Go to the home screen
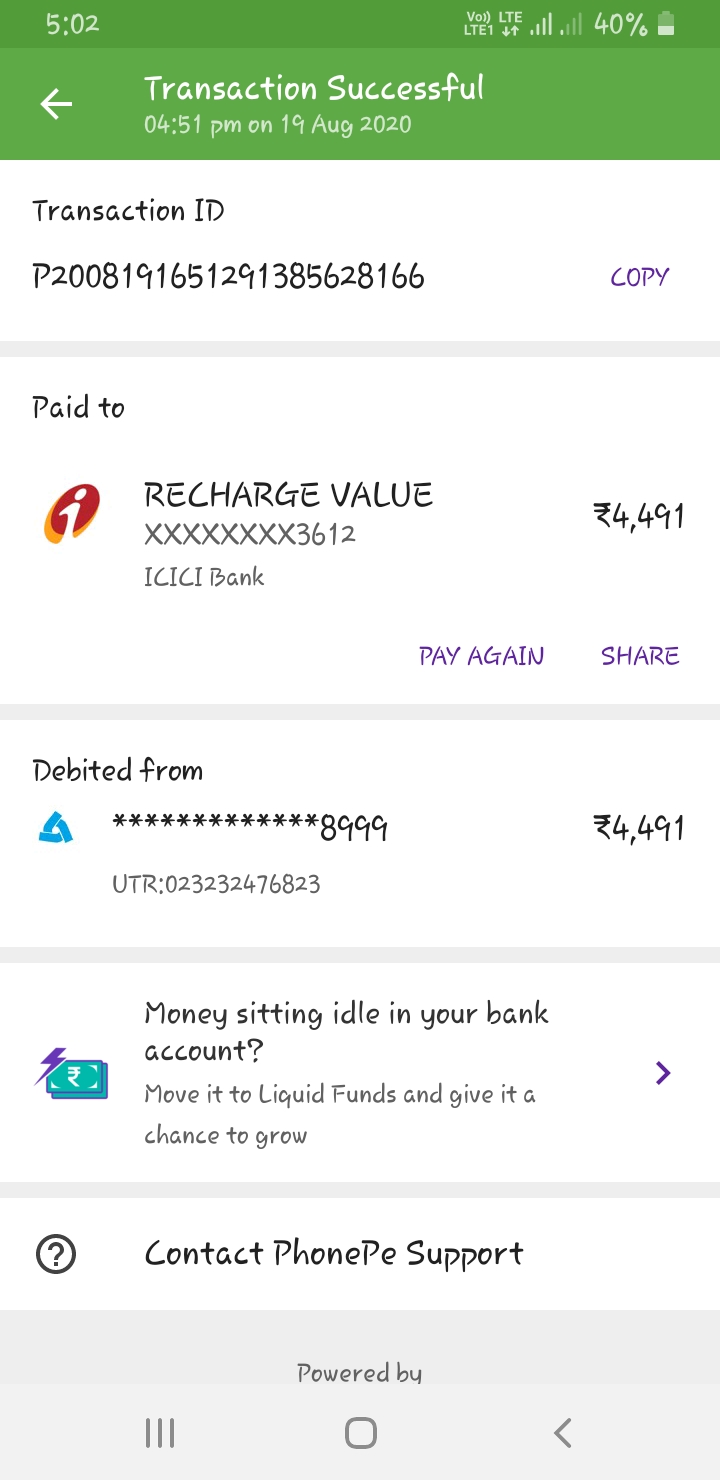The image size is (720, 1480). tap(360, 1433)
